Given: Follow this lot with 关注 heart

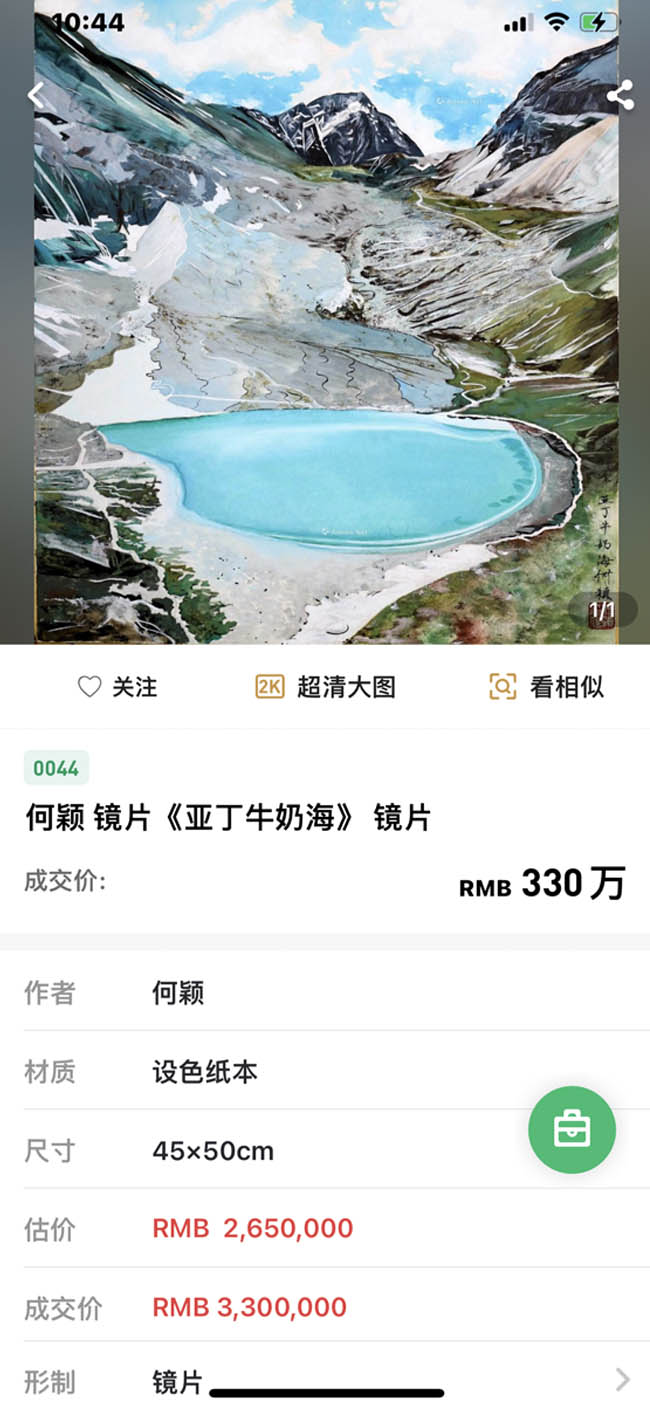Looking at the screenshot, I should point(117,687).
